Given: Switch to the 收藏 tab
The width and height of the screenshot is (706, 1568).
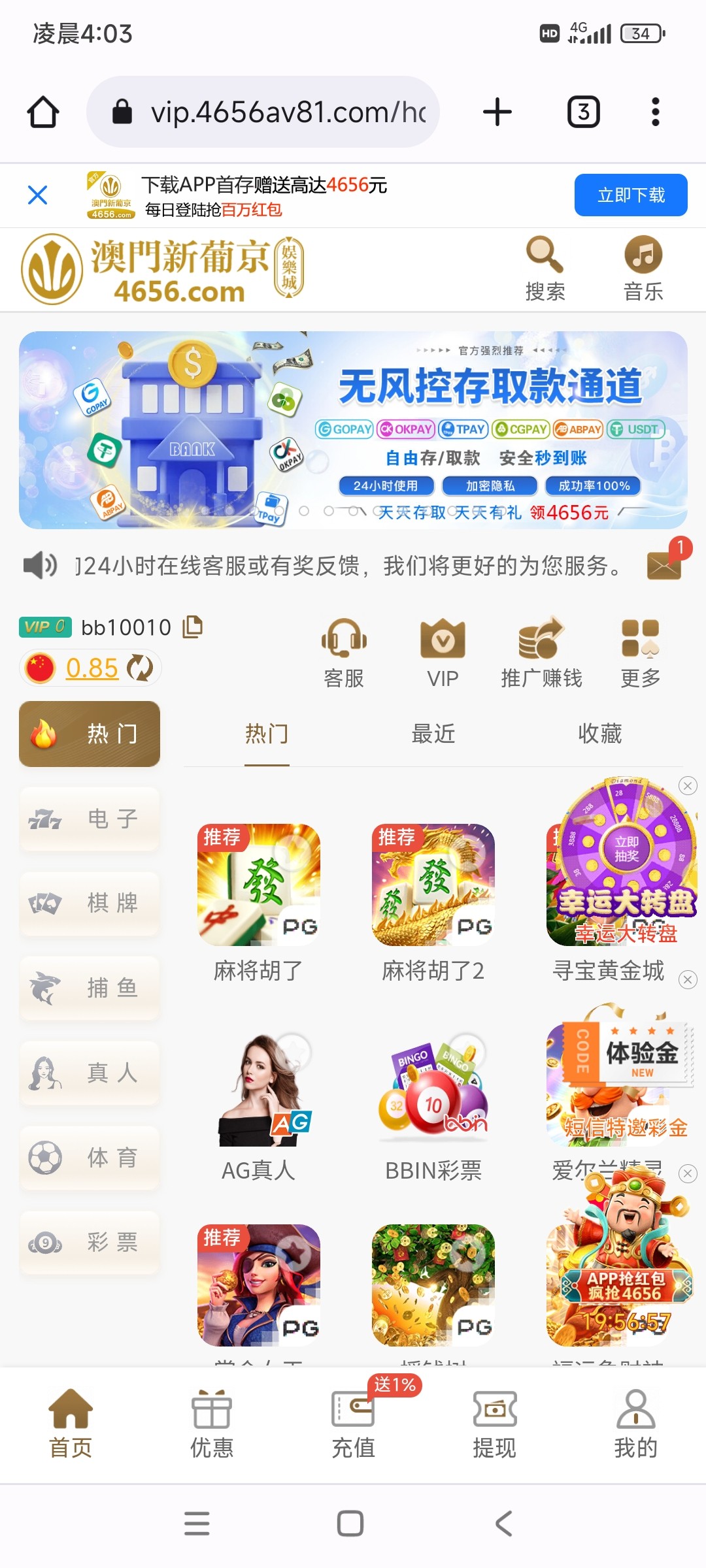Looking at the screenshot, I should pyautogui.click(x=599, y=734).
